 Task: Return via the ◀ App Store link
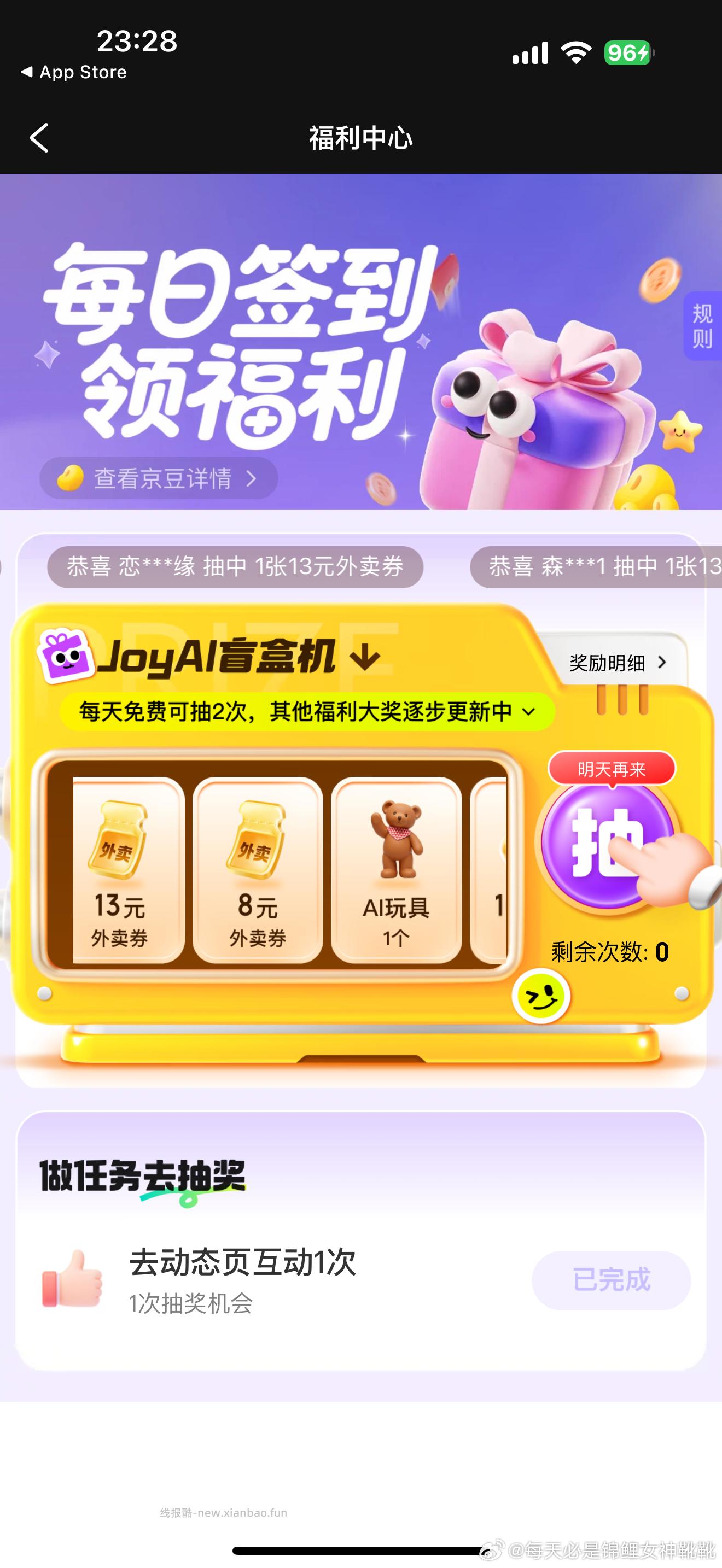coord(74,72)
